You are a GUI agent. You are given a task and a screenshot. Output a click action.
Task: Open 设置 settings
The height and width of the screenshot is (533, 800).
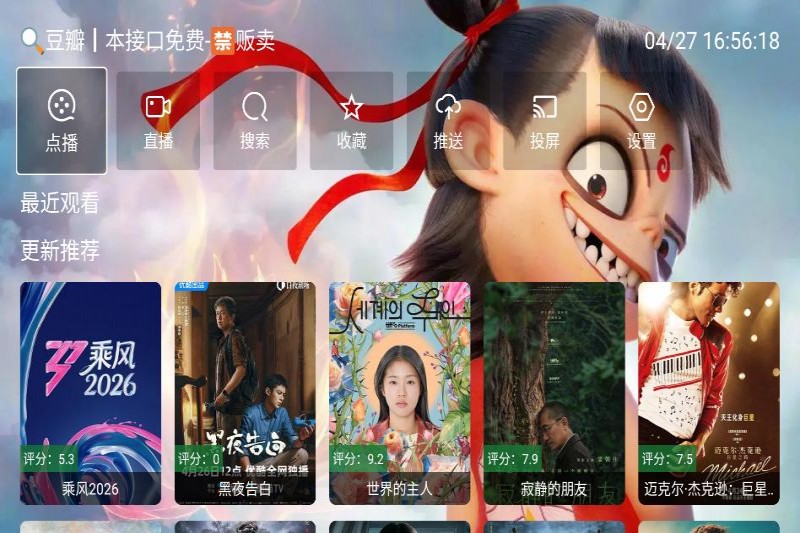[641, 120]
